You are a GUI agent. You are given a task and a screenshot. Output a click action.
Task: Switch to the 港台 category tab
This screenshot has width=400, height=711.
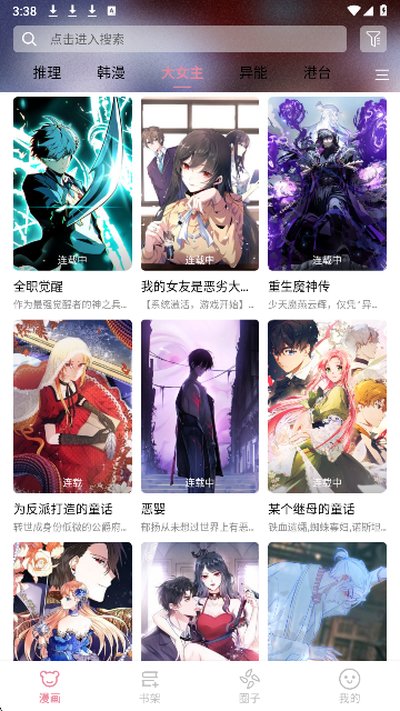coord(317,73)
